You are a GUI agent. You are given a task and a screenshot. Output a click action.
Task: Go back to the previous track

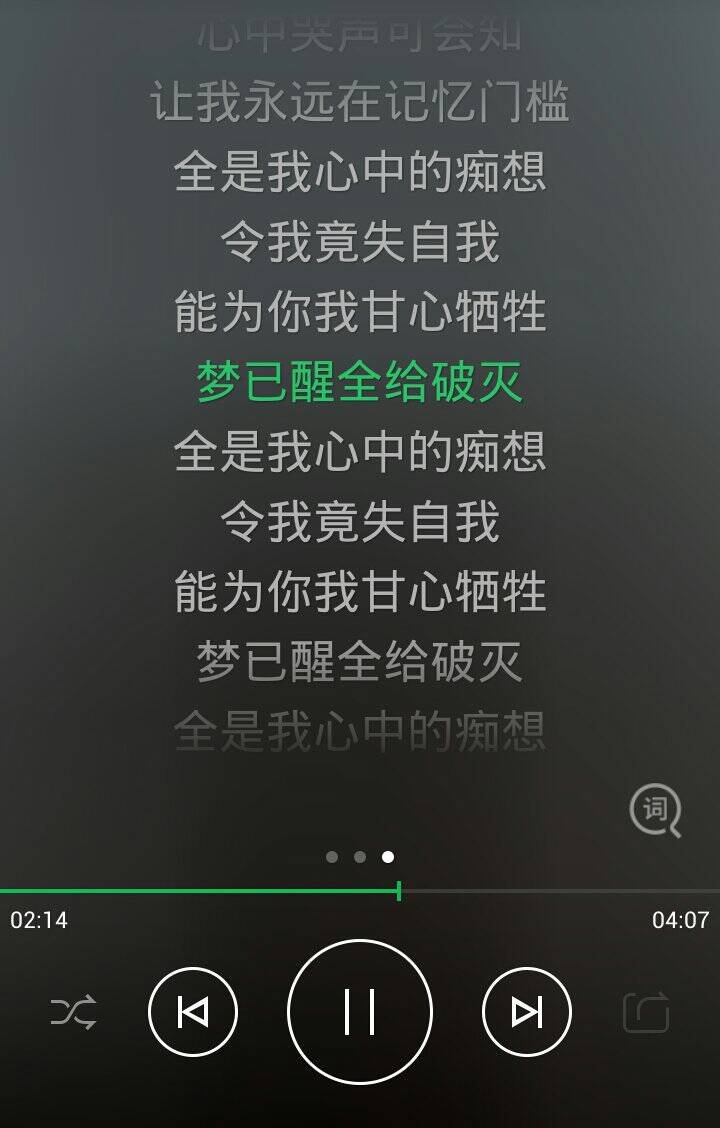coord(193,1013)
